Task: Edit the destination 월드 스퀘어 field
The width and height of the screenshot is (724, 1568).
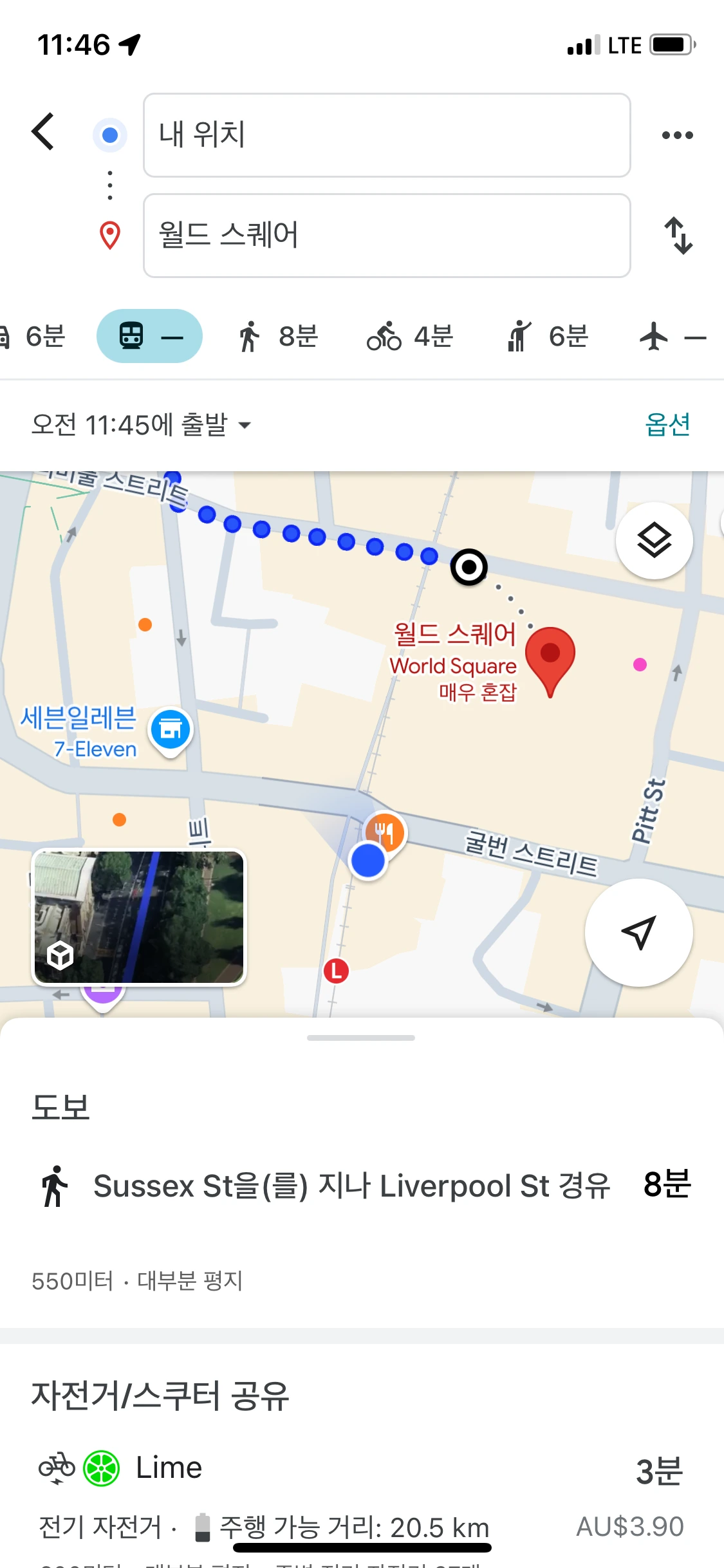Action: (386, 236)
